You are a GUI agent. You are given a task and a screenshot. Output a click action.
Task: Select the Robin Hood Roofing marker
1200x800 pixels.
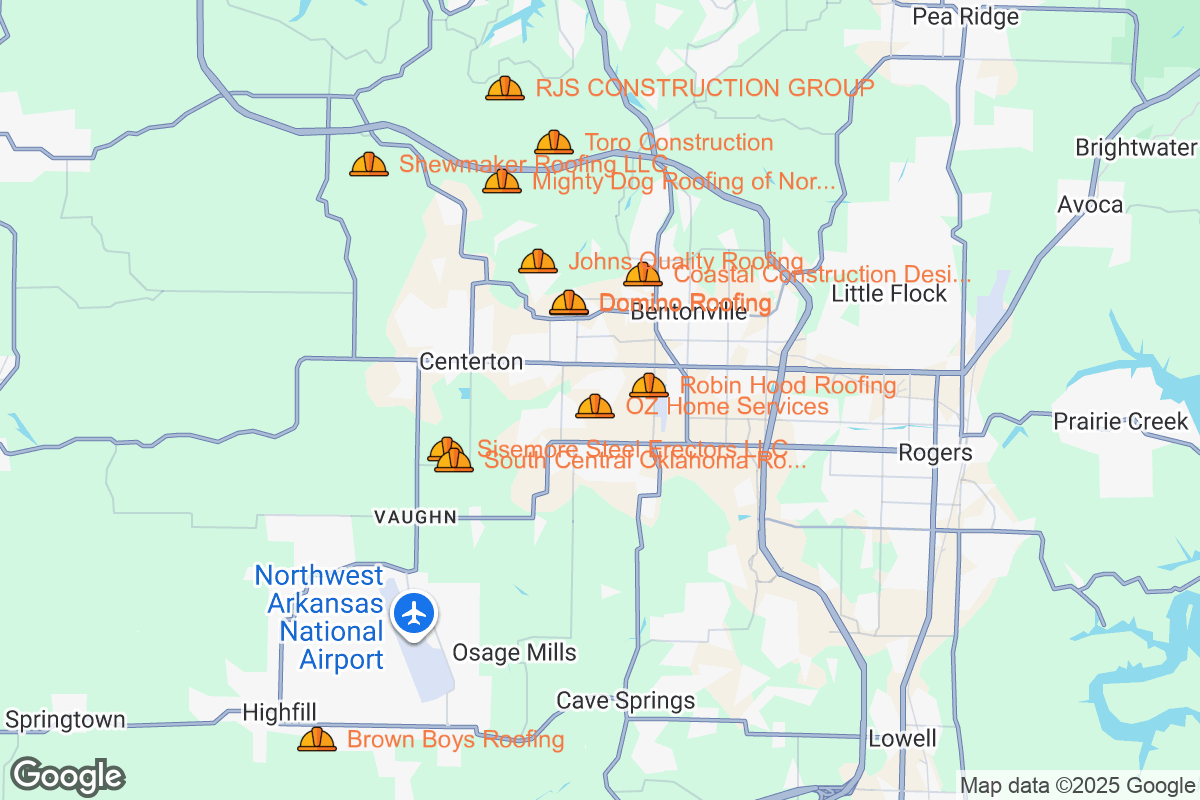[x=649, y=385]
